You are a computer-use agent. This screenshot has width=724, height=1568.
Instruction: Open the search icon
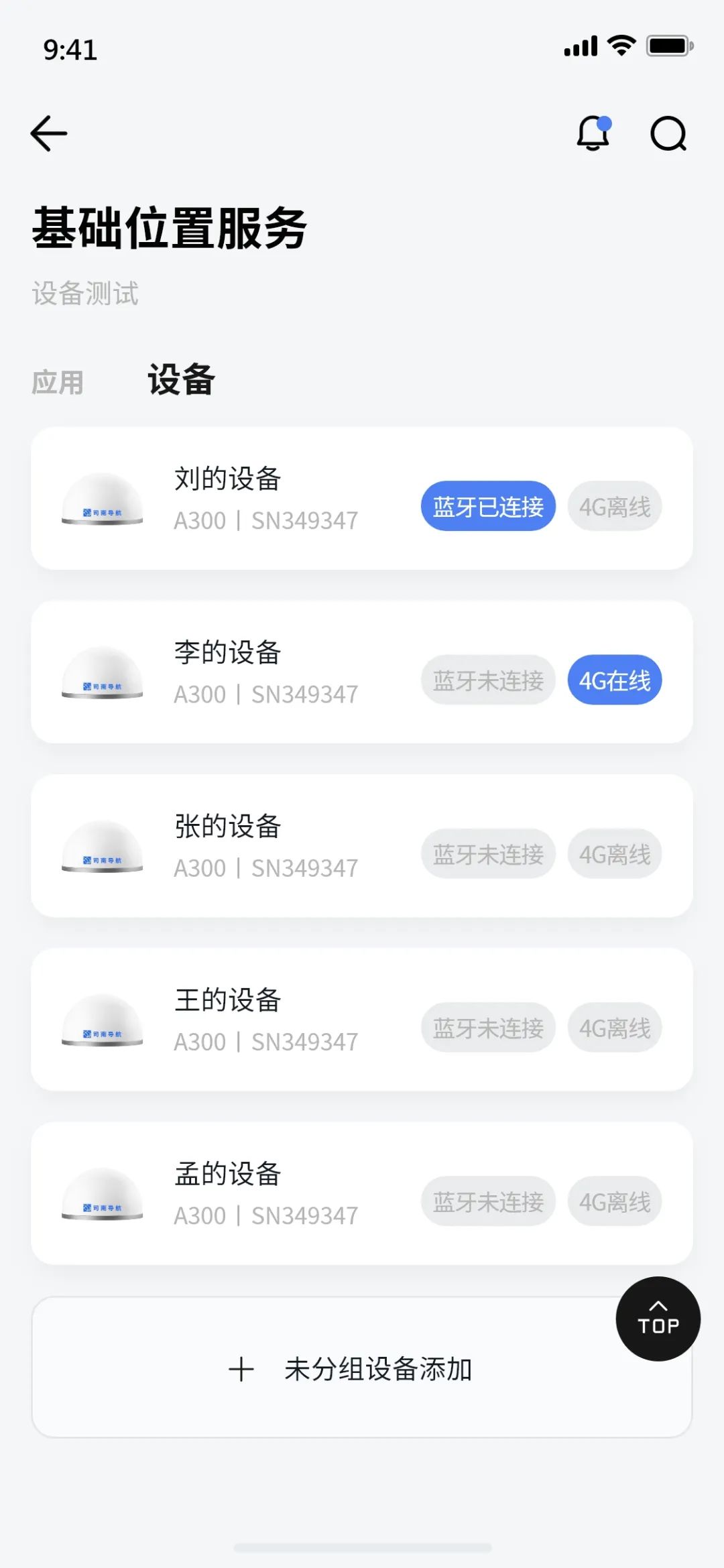coord(668,133)
